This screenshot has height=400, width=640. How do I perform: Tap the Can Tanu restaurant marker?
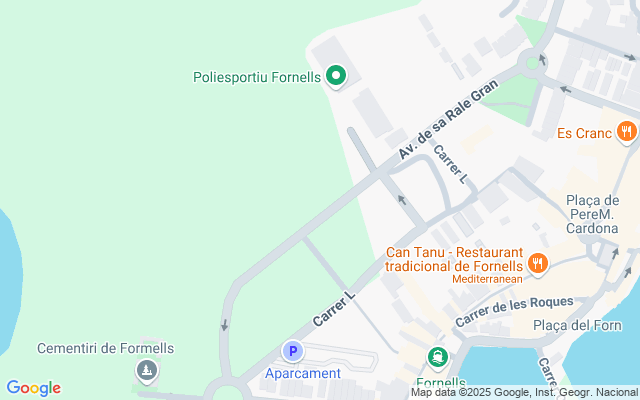pos(538,263)
